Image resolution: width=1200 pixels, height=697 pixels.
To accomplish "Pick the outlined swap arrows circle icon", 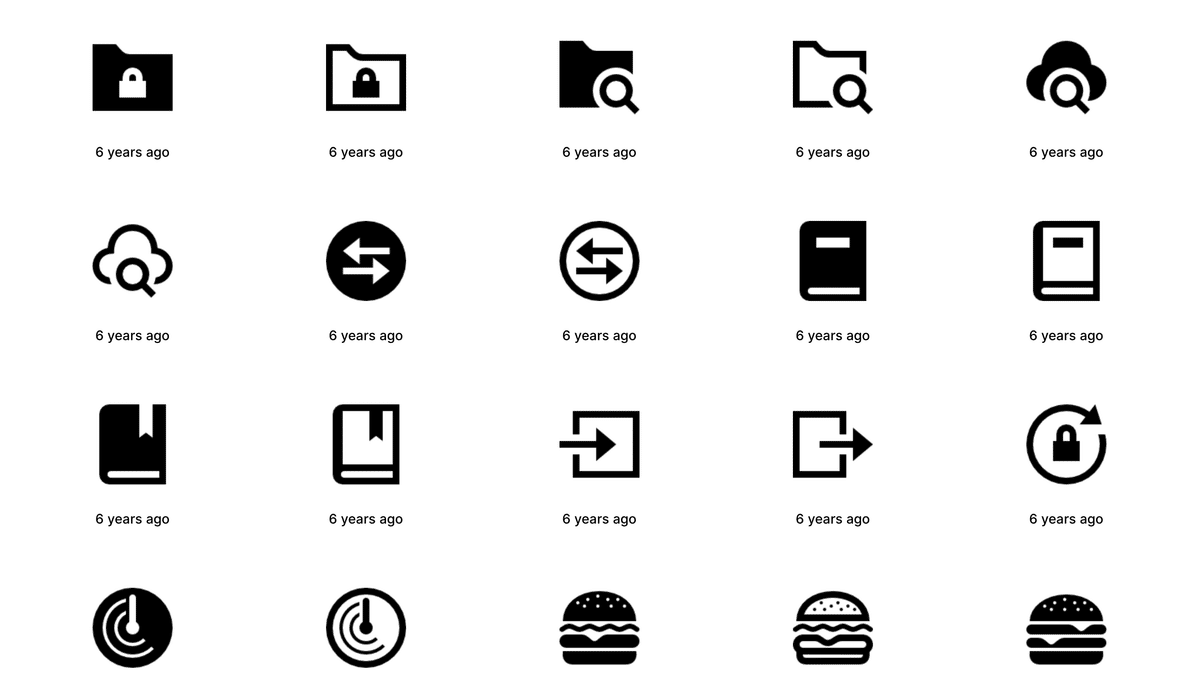I will click(599, 261).
